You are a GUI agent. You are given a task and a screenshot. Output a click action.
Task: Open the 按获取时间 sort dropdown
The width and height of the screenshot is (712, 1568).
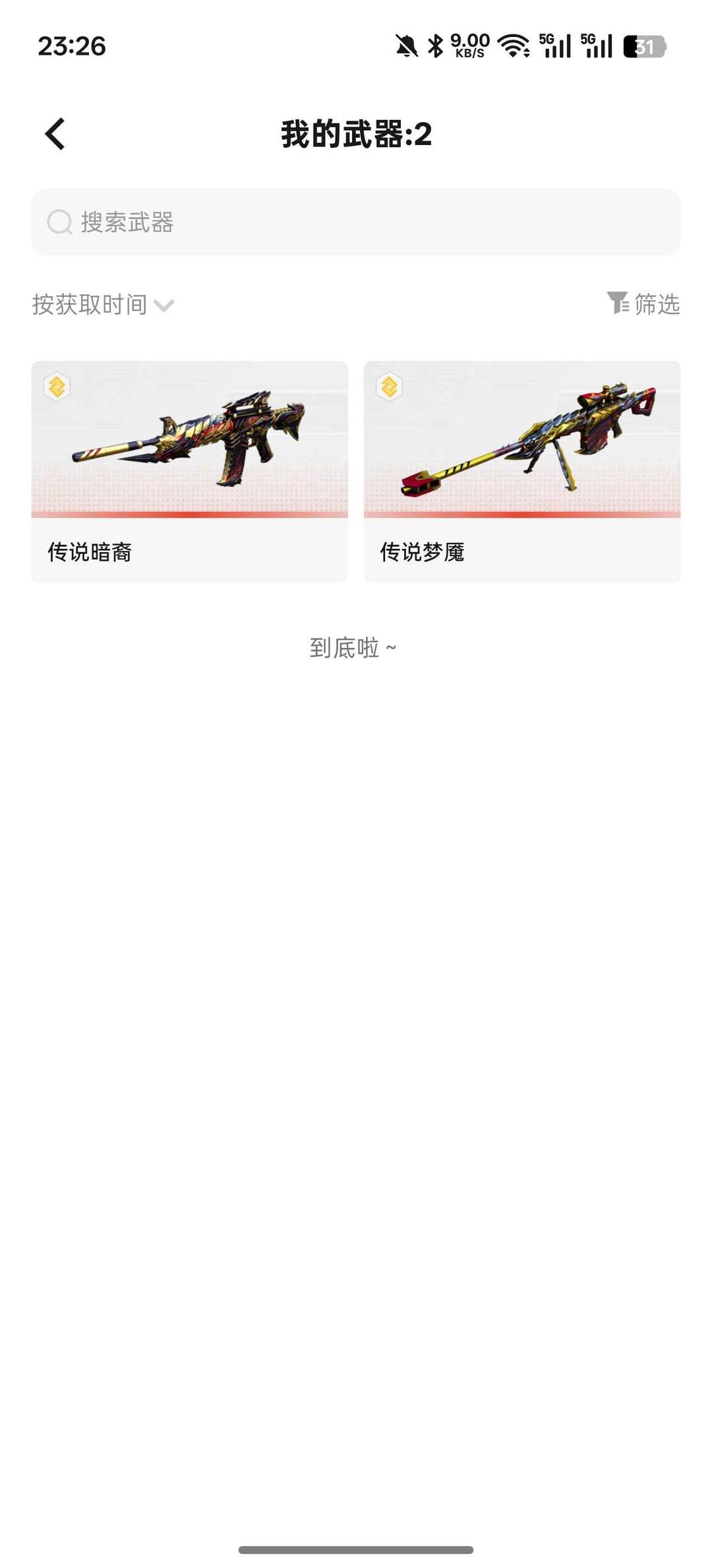coord(89,304)
